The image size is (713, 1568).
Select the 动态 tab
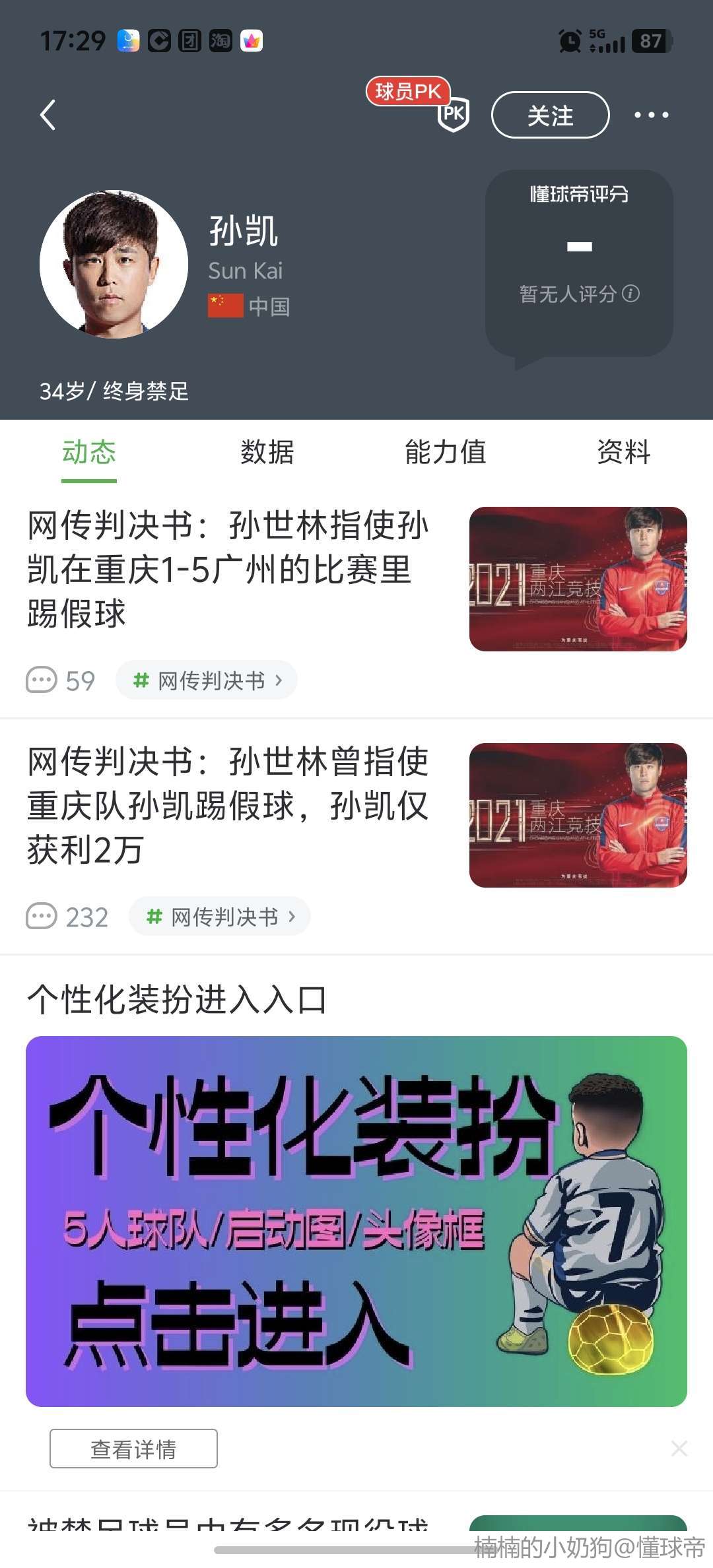tap(89, 453)
